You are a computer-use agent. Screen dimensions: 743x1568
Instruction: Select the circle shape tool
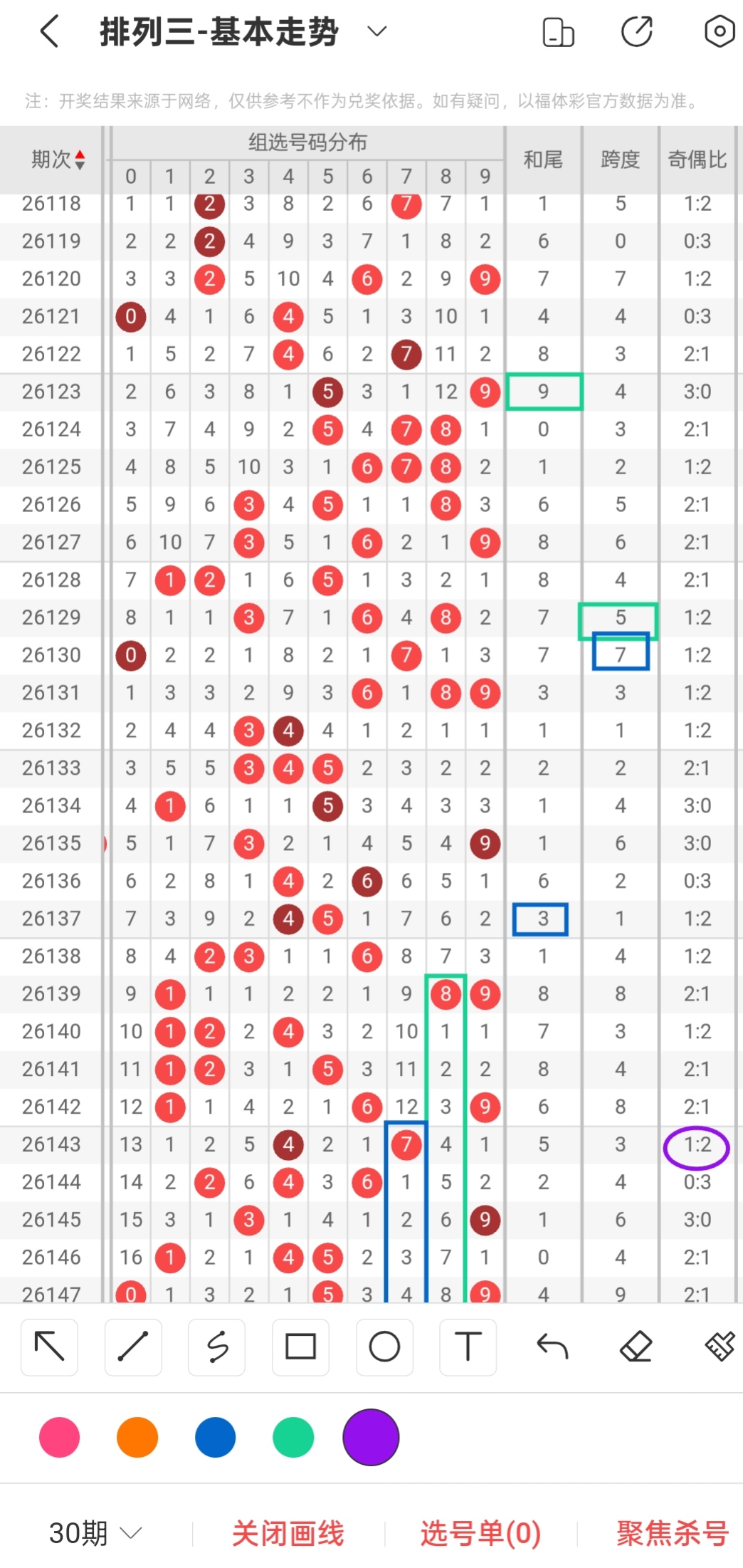[x=384, y=1347]
